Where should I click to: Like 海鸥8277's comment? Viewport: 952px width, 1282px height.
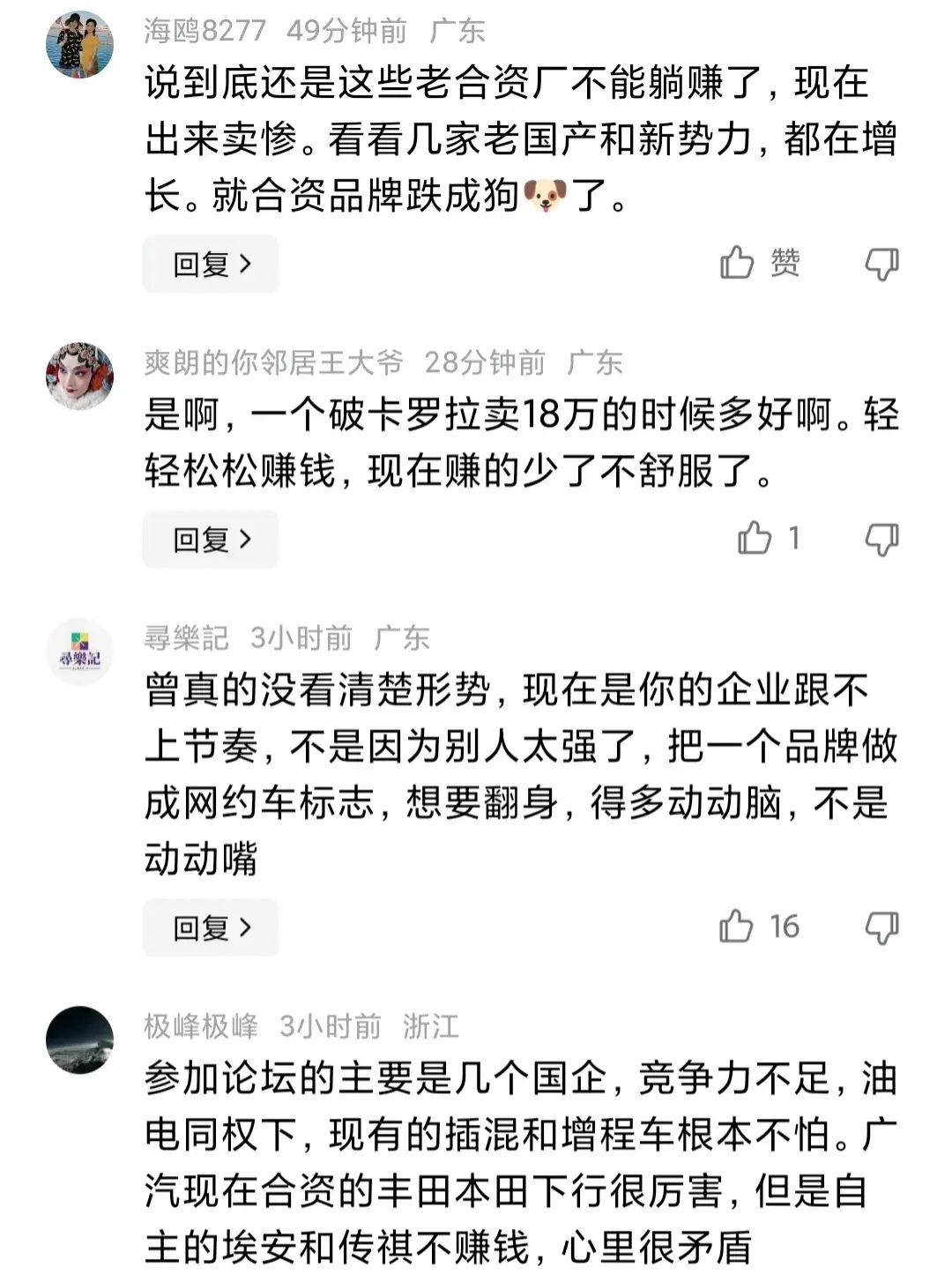(738, 263)
